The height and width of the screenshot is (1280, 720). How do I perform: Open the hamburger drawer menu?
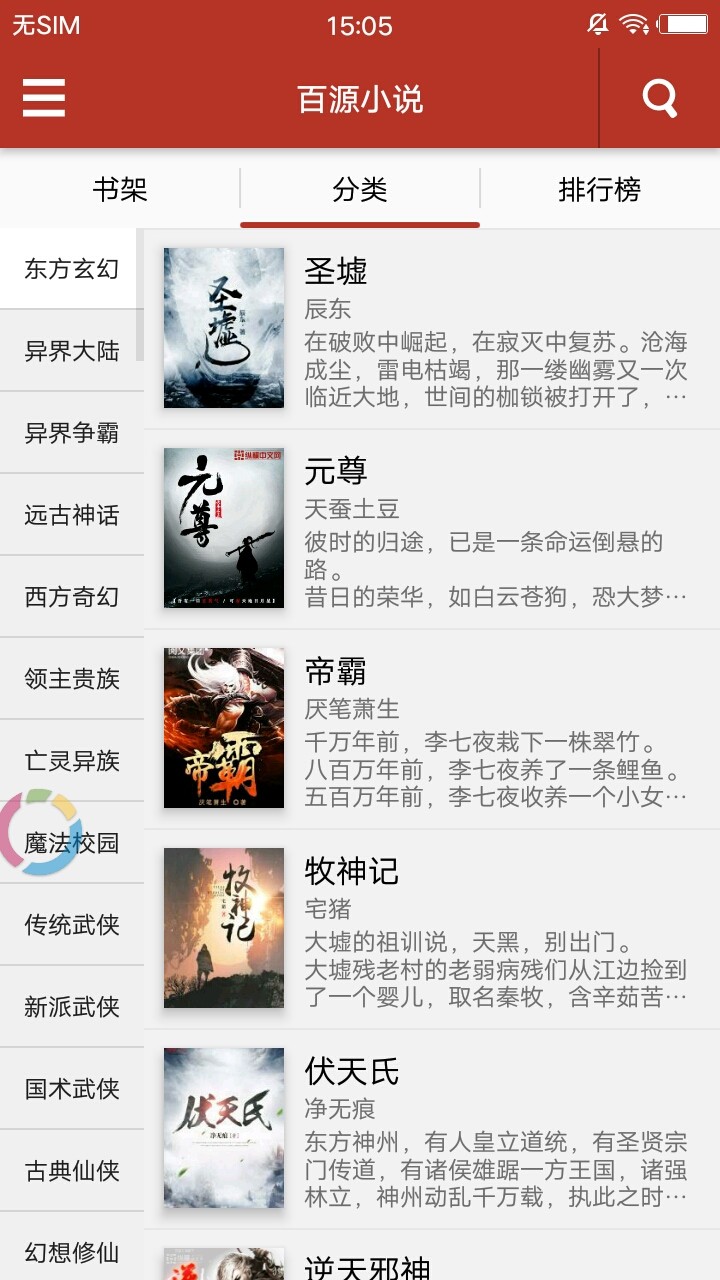(44, 98)
